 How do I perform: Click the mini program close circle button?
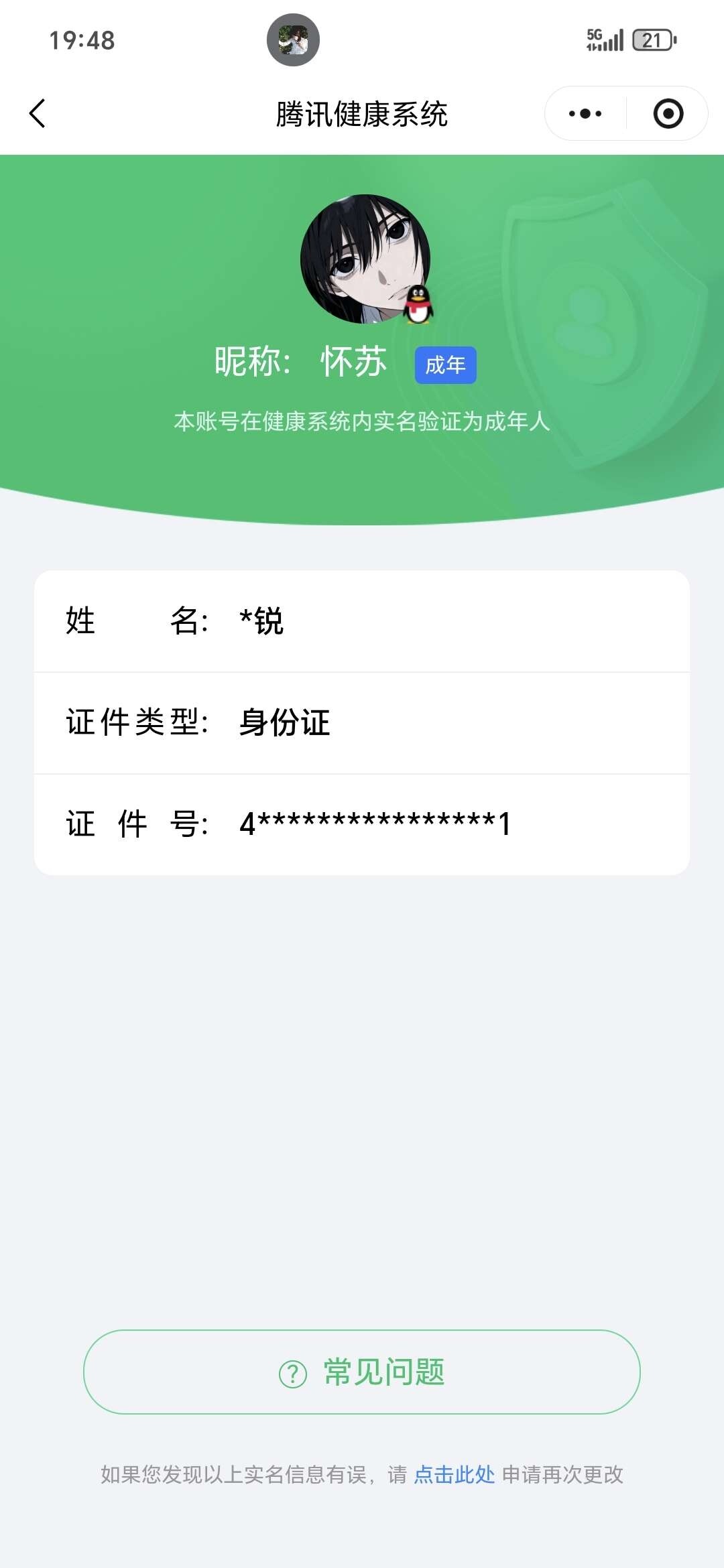(x=668, y=113)
